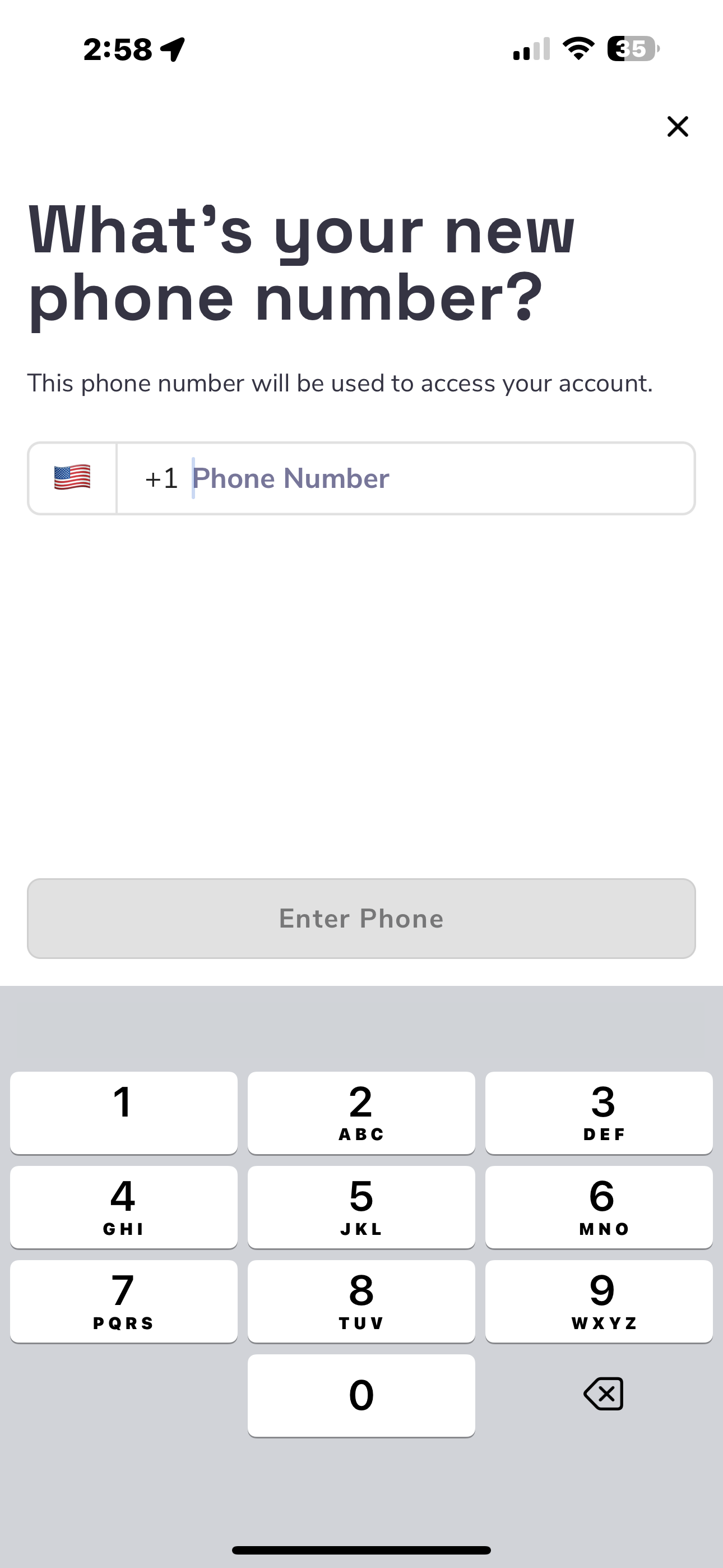723x1568 pixels.
Task: Type digit 5 on the keypad
Action: click(361, 1206)
